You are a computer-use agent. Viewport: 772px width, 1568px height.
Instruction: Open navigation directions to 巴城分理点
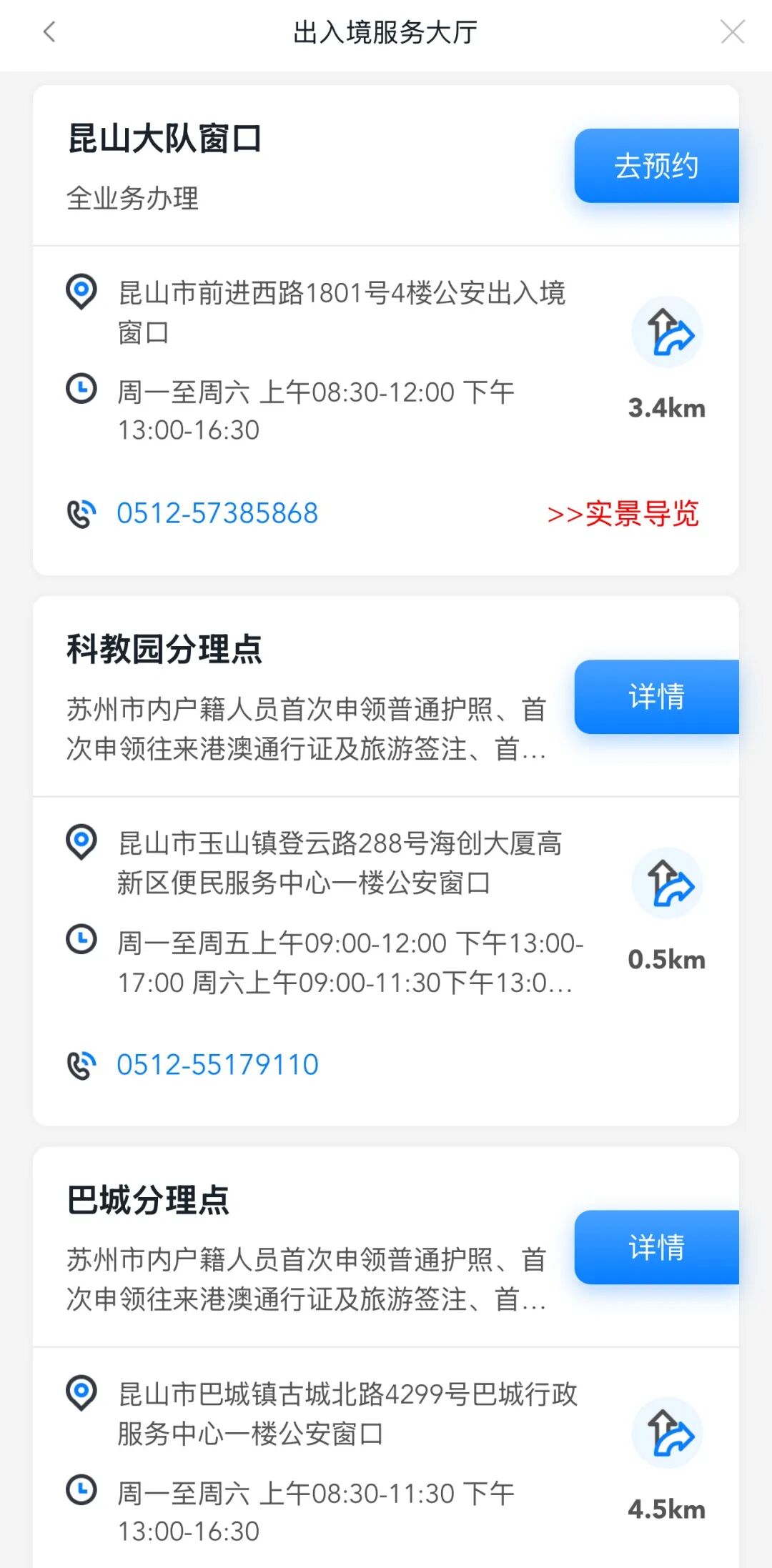668,1434
